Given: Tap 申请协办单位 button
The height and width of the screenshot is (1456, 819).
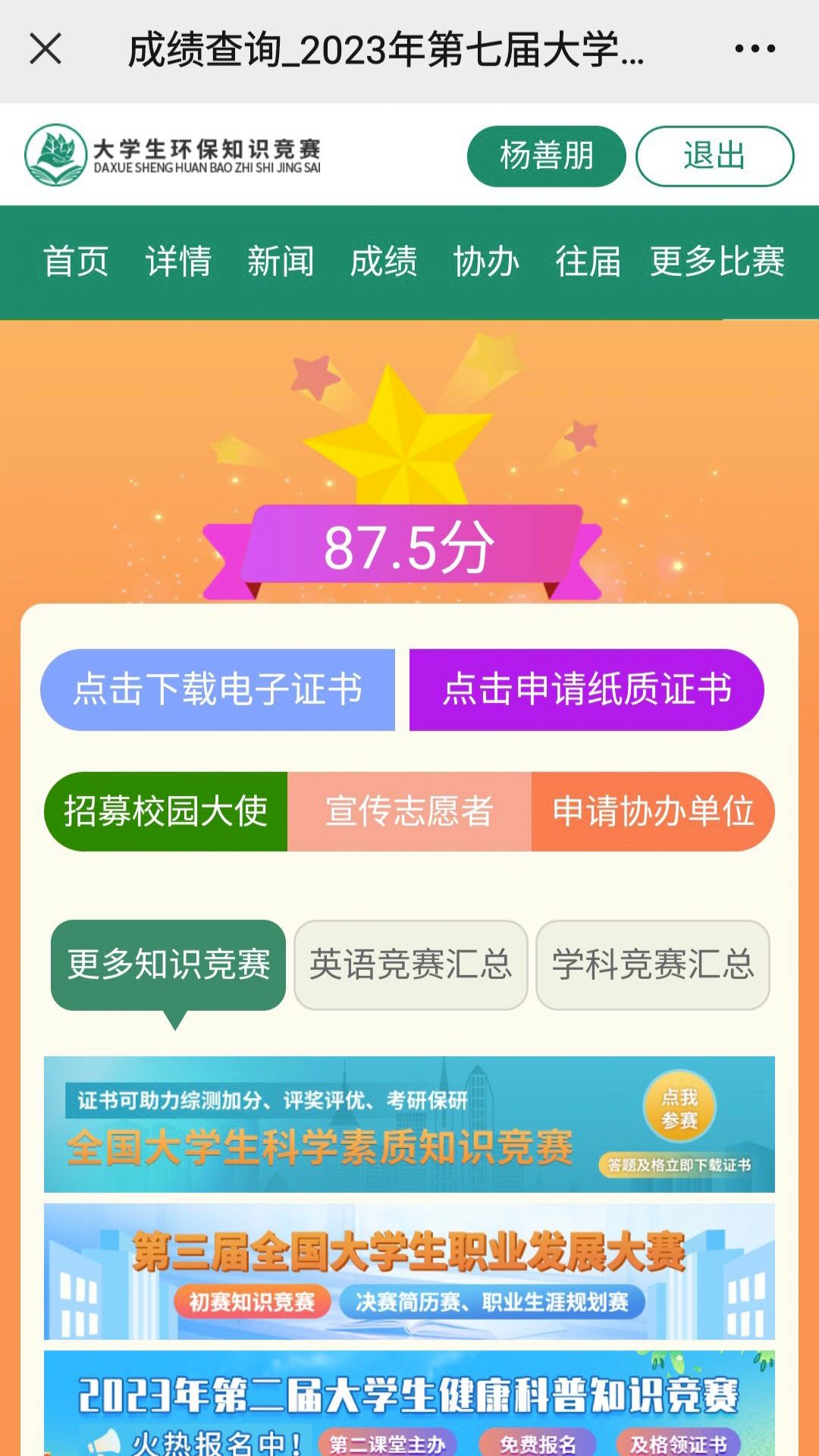Looking at the screenshot, I should click(x=653, y=811).
